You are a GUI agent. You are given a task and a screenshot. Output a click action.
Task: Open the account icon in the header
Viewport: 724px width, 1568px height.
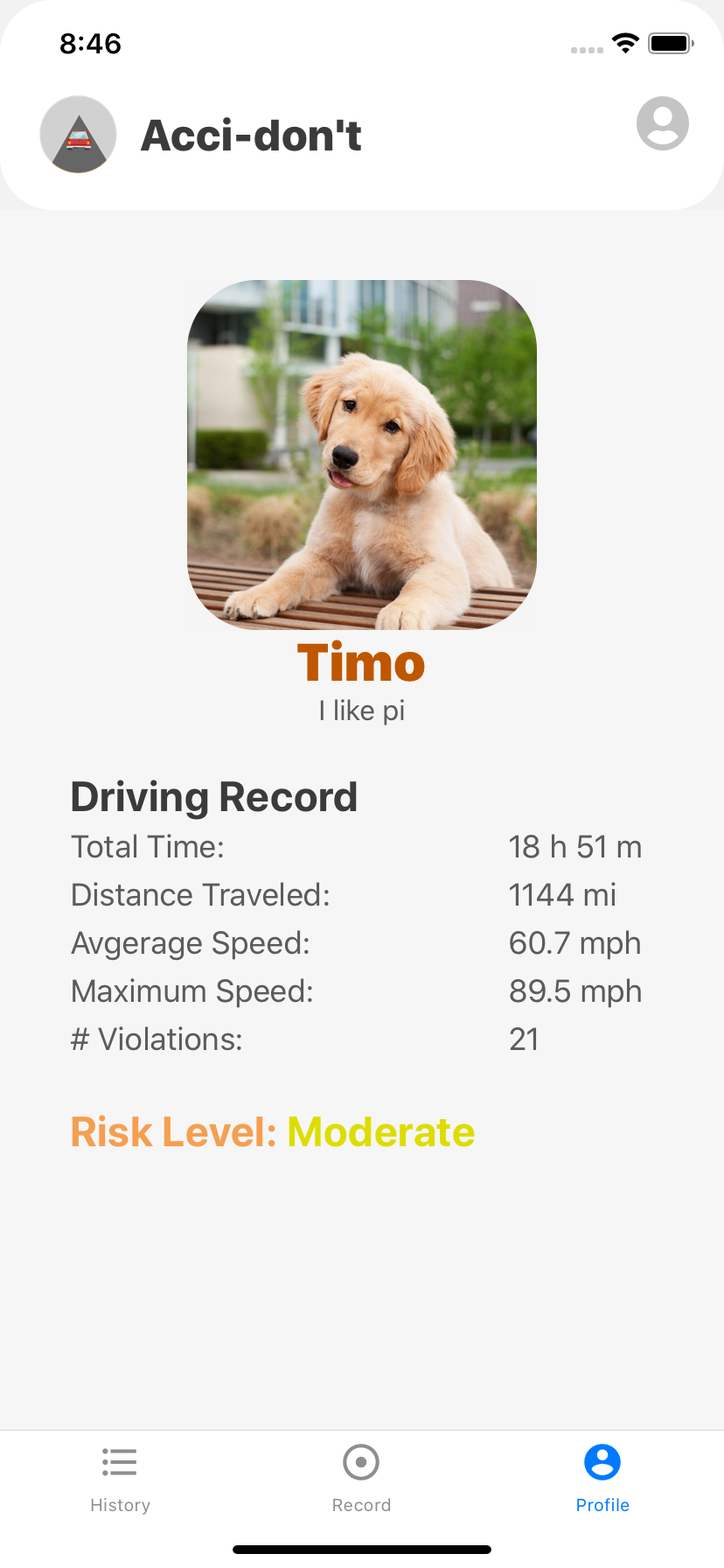[x=662, y=123]
